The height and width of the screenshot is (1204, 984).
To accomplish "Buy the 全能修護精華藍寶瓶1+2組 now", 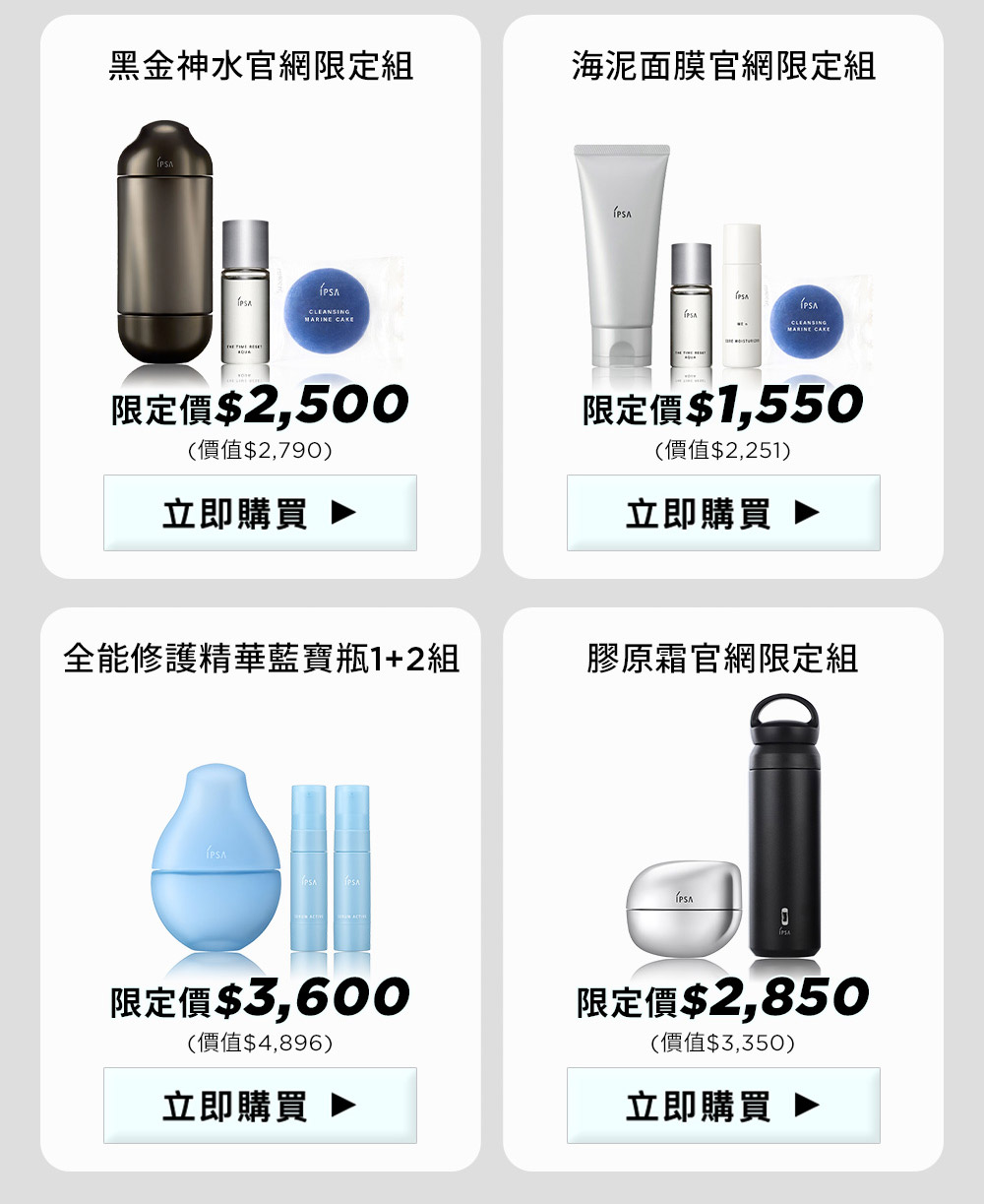I will coord(260,1106).
